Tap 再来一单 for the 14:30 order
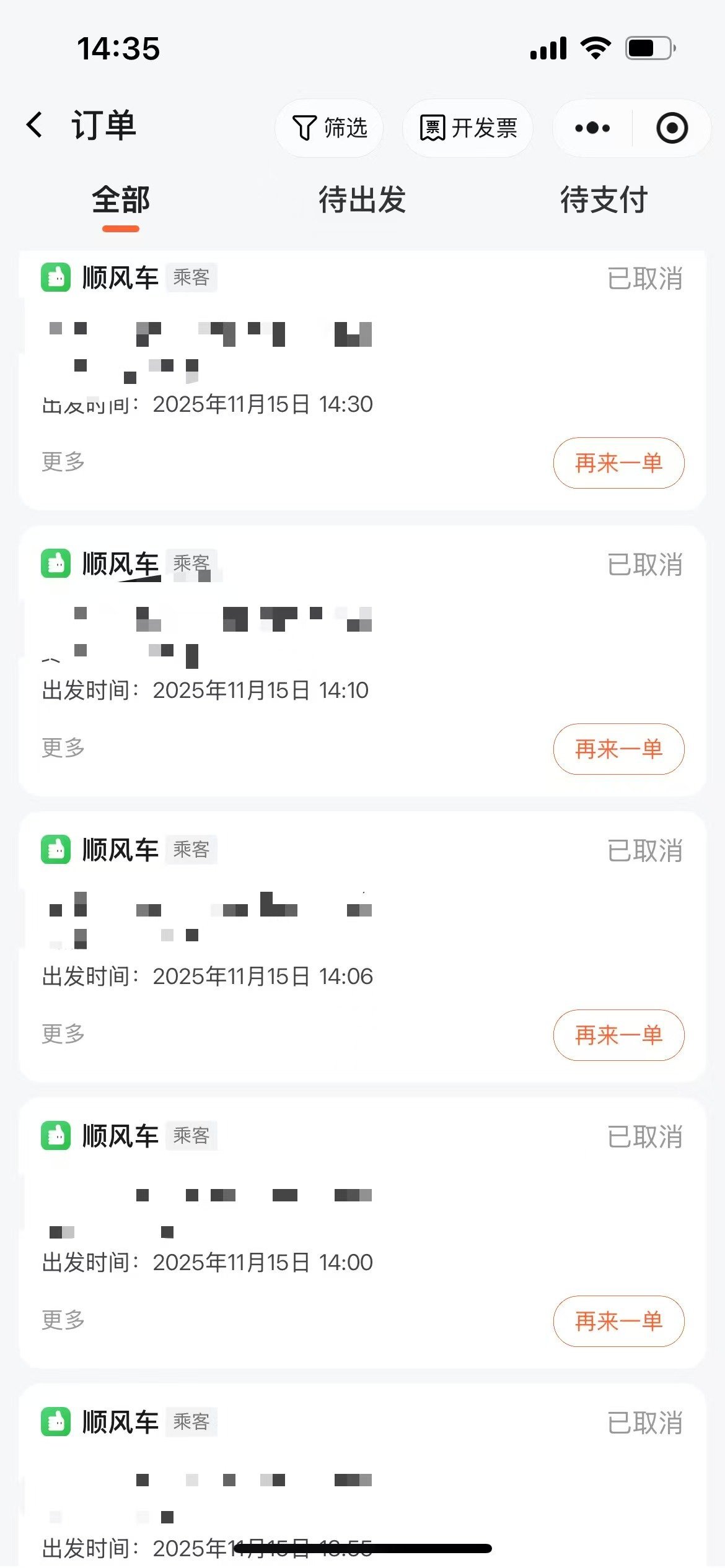The height and width of the screenshot is (1568, 725). click(618, 463)
